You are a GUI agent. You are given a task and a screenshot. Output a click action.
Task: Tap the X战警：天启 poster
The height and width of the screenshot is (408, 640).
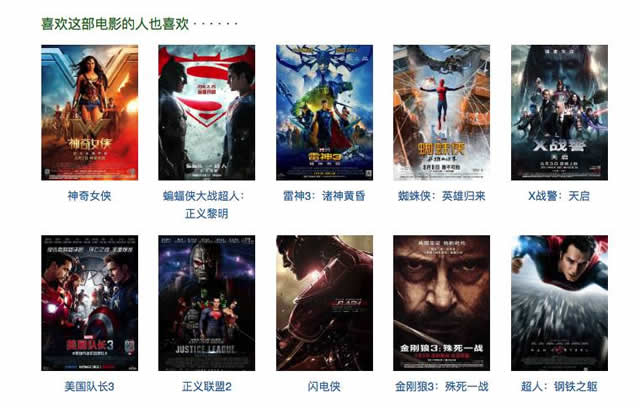tap(559, 112)
